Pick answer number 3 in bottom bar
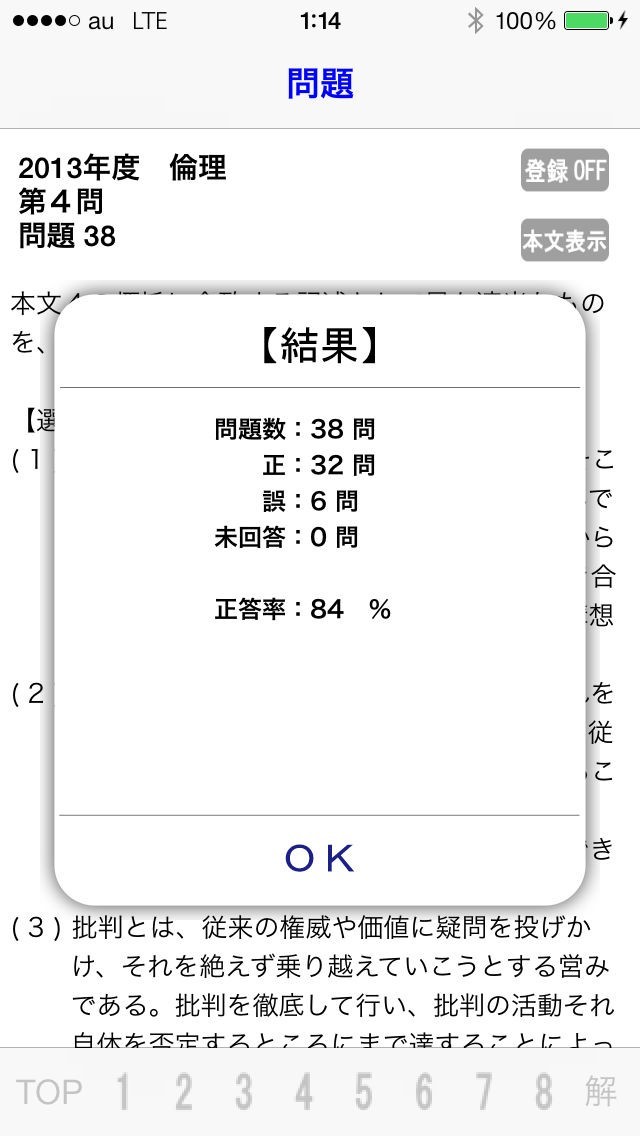The width and height of the screenshot is (640, 1136). coord(243,1092)
